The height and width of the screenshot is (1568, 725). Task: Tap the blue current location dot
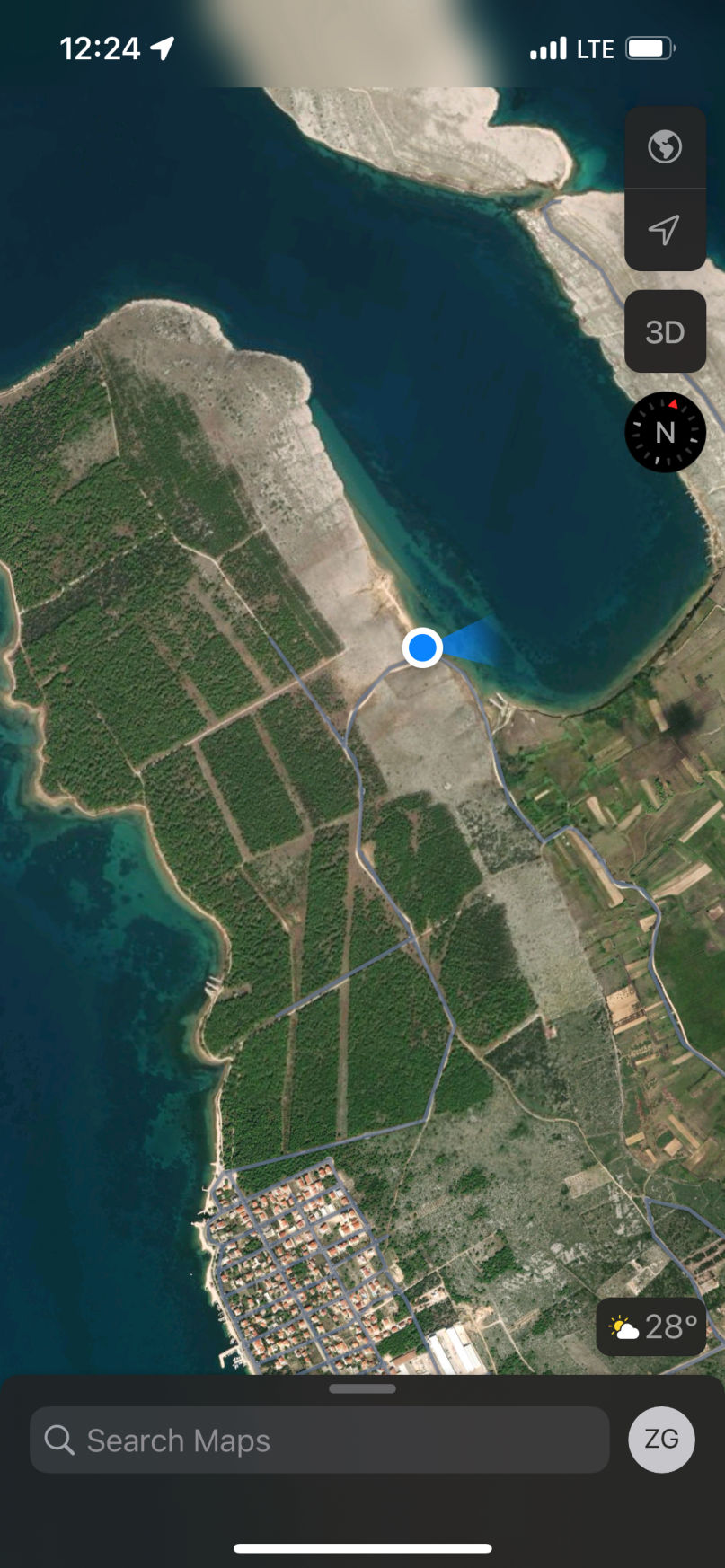[x=422, y=647]
